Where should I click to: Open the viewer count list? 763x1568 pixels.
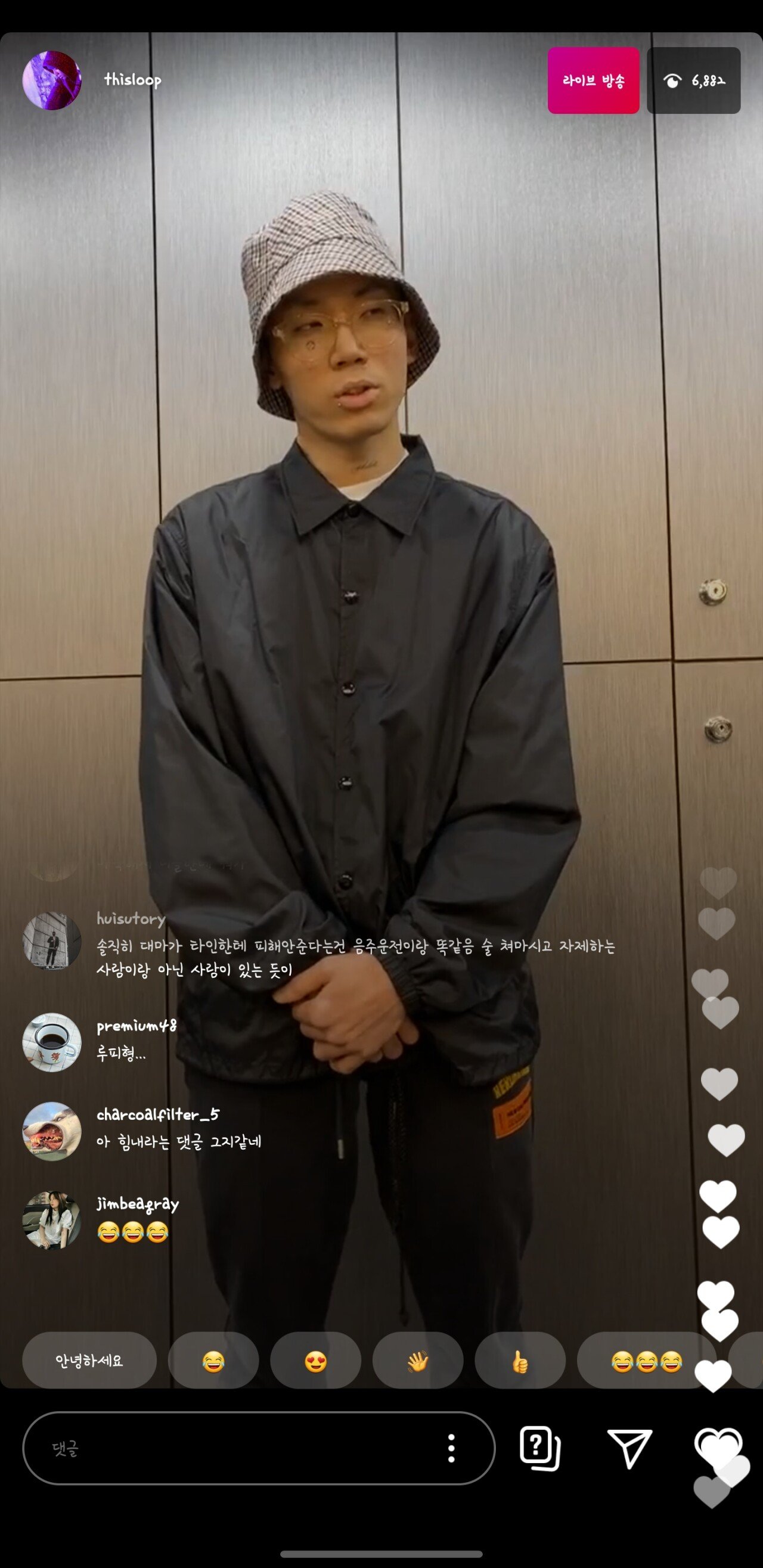694,80
